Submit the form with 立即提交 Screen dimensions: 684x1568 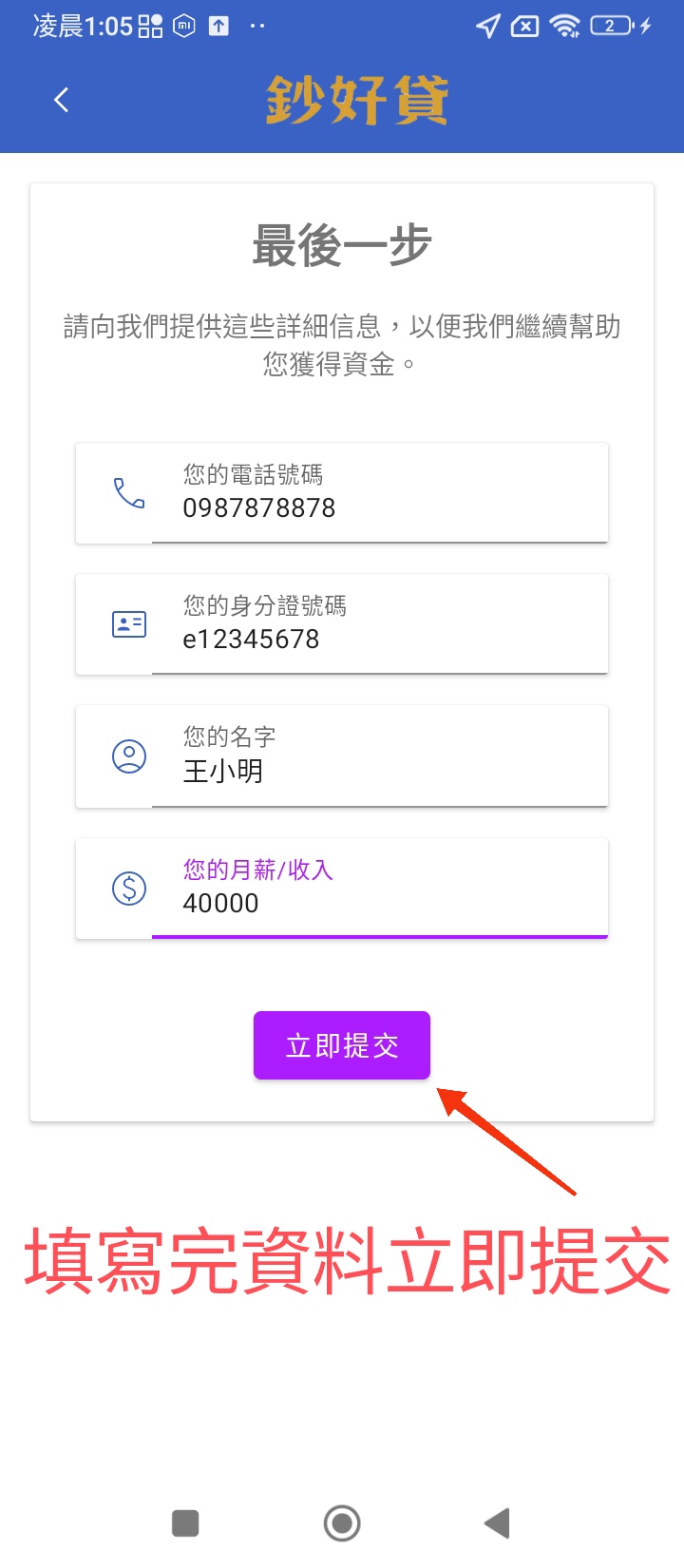[342, 1045]
